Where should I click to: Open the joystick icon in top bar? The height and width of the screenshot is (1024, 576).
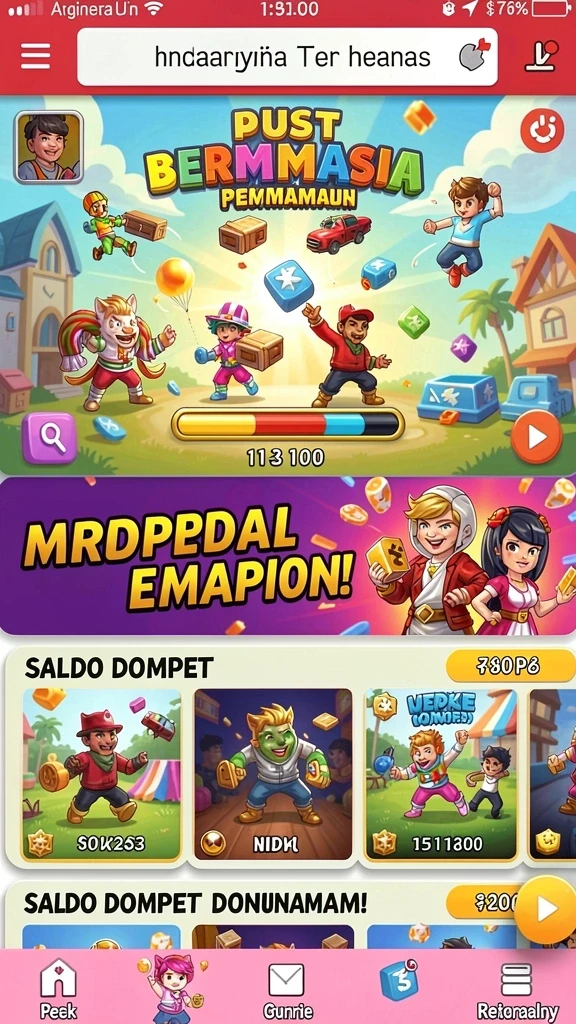[x=541, y=56]
